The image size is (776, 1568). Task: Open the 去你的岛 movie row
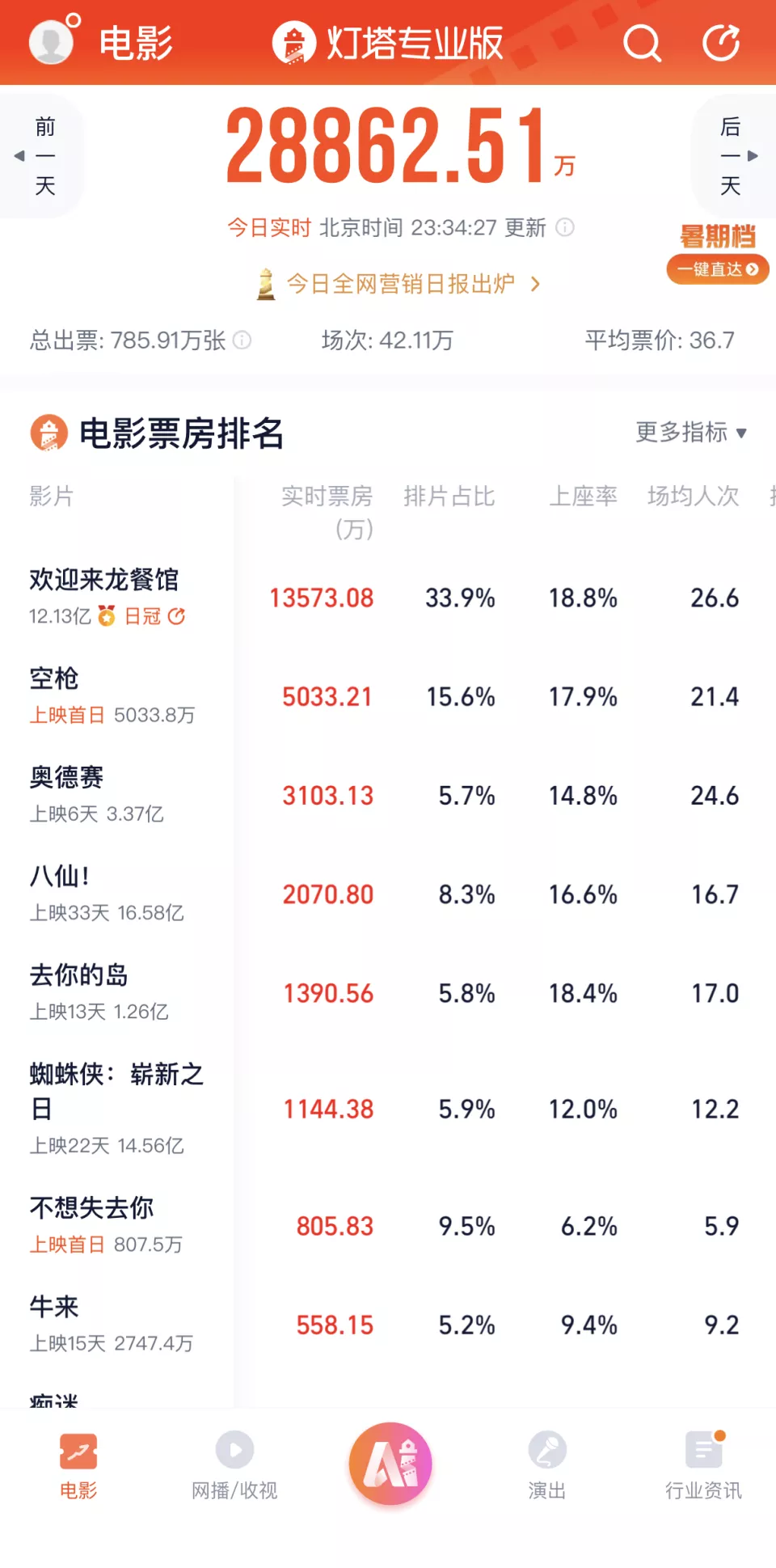click(388, 993)
